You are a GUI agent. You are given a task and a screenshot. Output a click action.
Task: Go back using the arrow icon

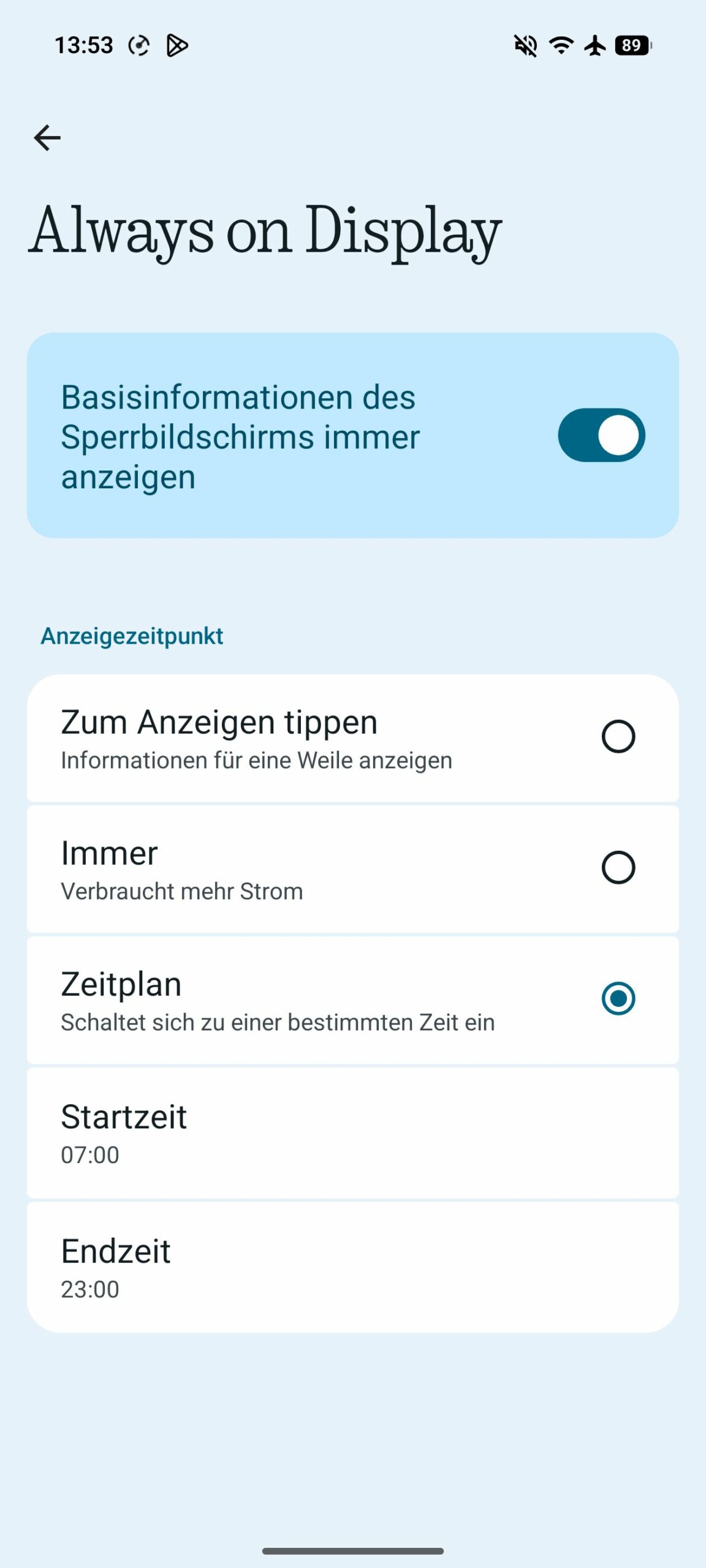tap(47, 137)
